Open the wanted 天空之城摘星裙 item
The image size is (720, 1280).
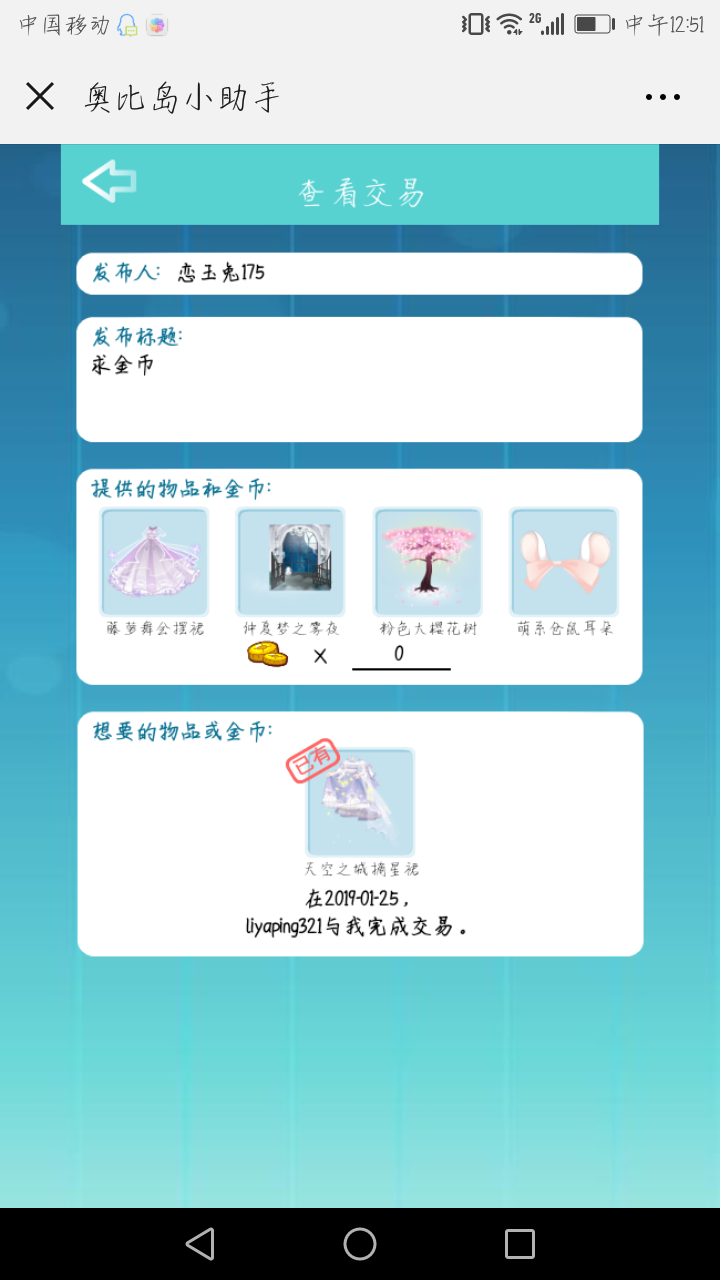pyautogui.click(x=360, y=802)
